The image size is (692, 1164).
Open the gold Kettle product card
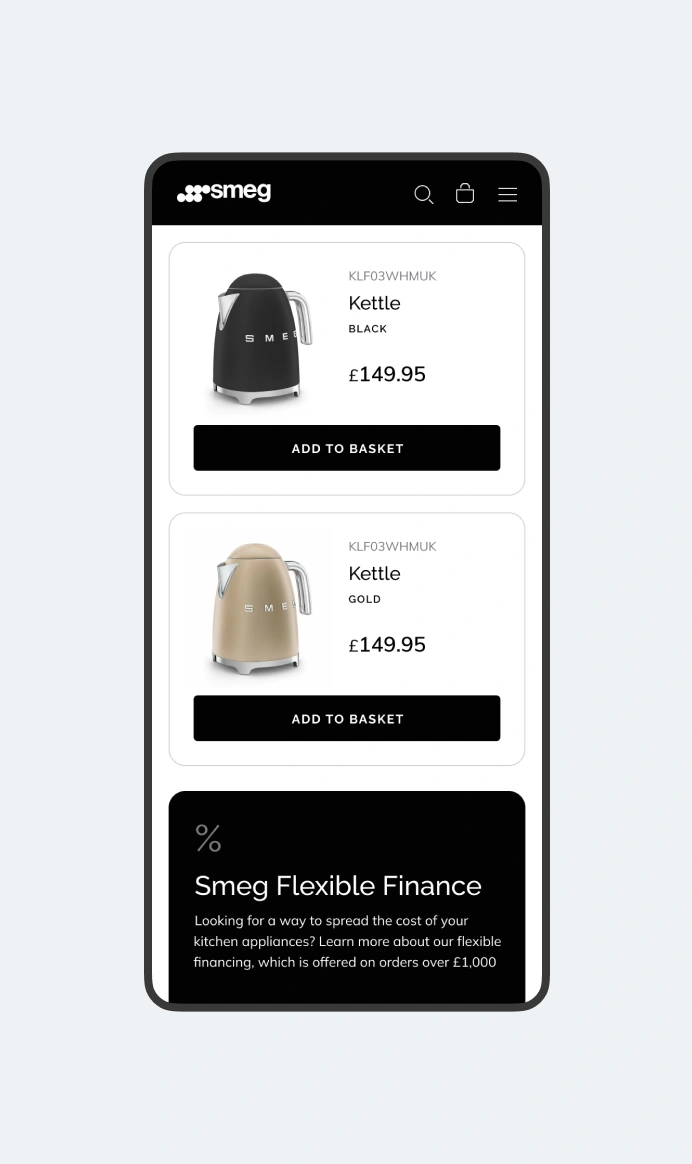pyautogui.click(x=374, y=573)
